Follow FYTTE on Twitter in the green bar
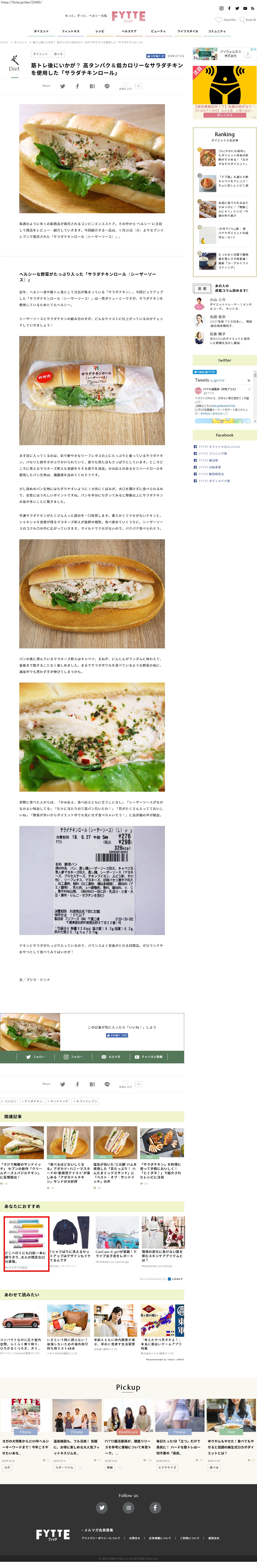The width and height of the screenshot is (257, 1568). (35, 1057)
